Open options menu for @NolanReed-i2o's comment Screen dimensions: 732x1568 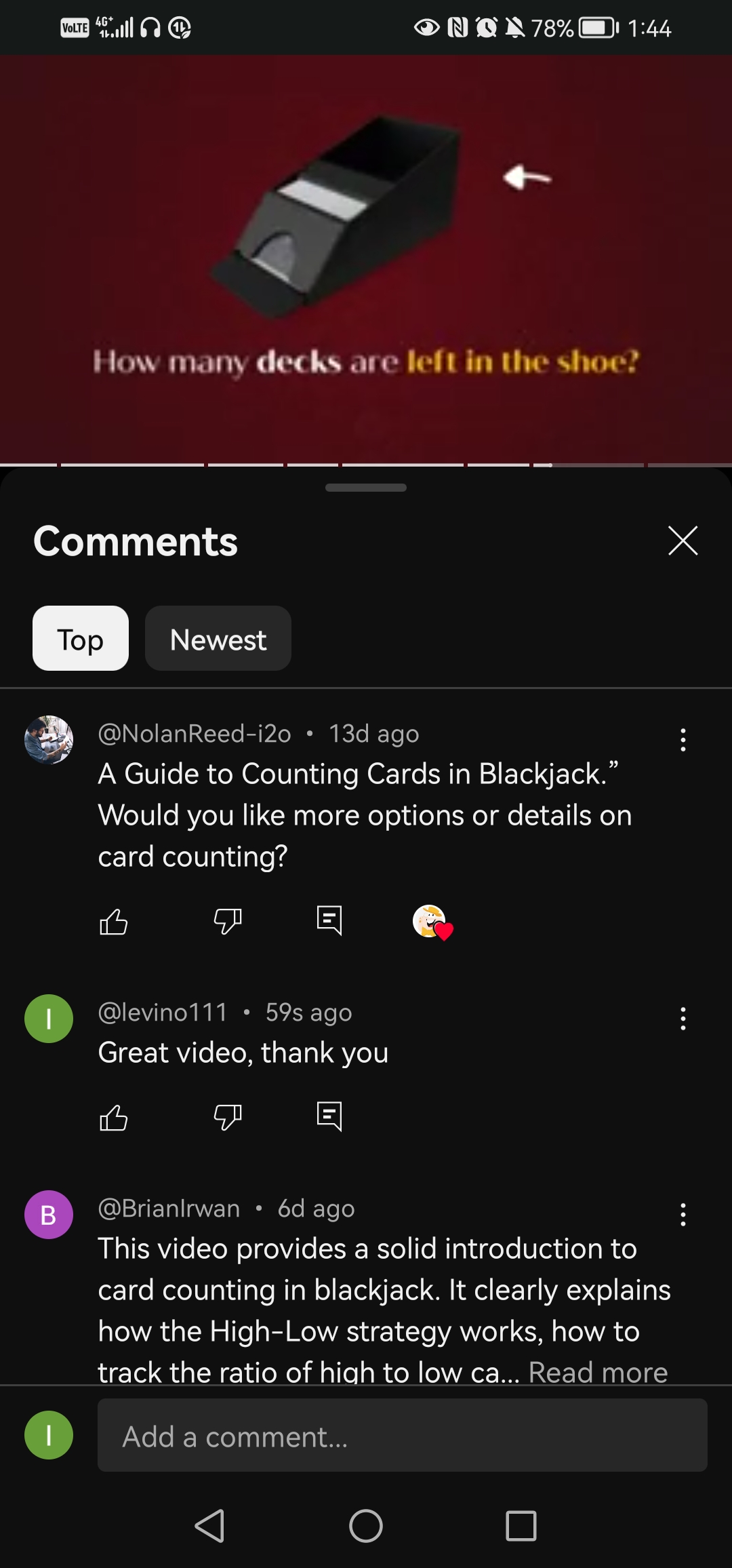(x=683, y=740)
